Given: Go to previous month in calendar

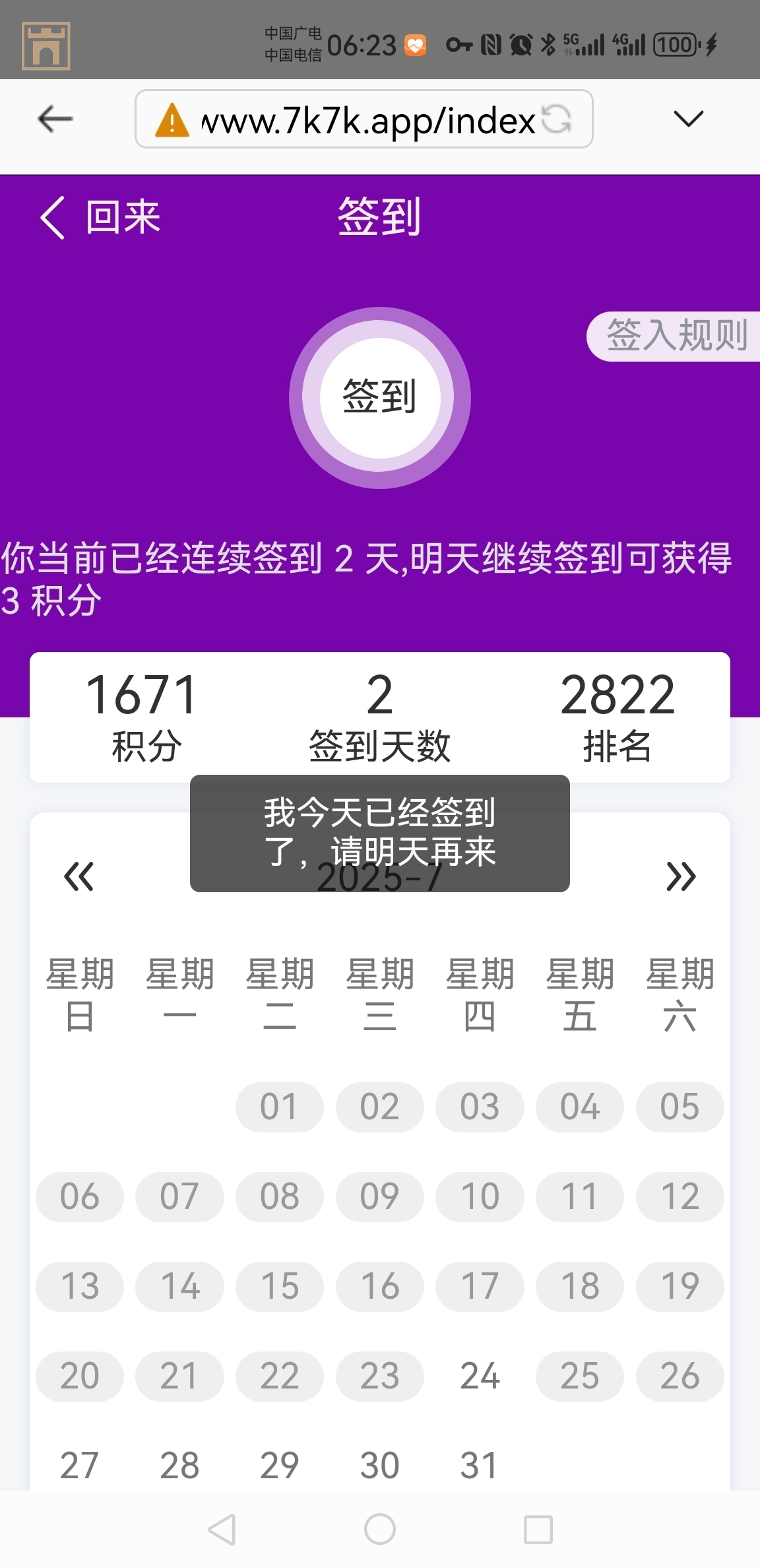Looking at the screenshot, I should pos(79,876).
